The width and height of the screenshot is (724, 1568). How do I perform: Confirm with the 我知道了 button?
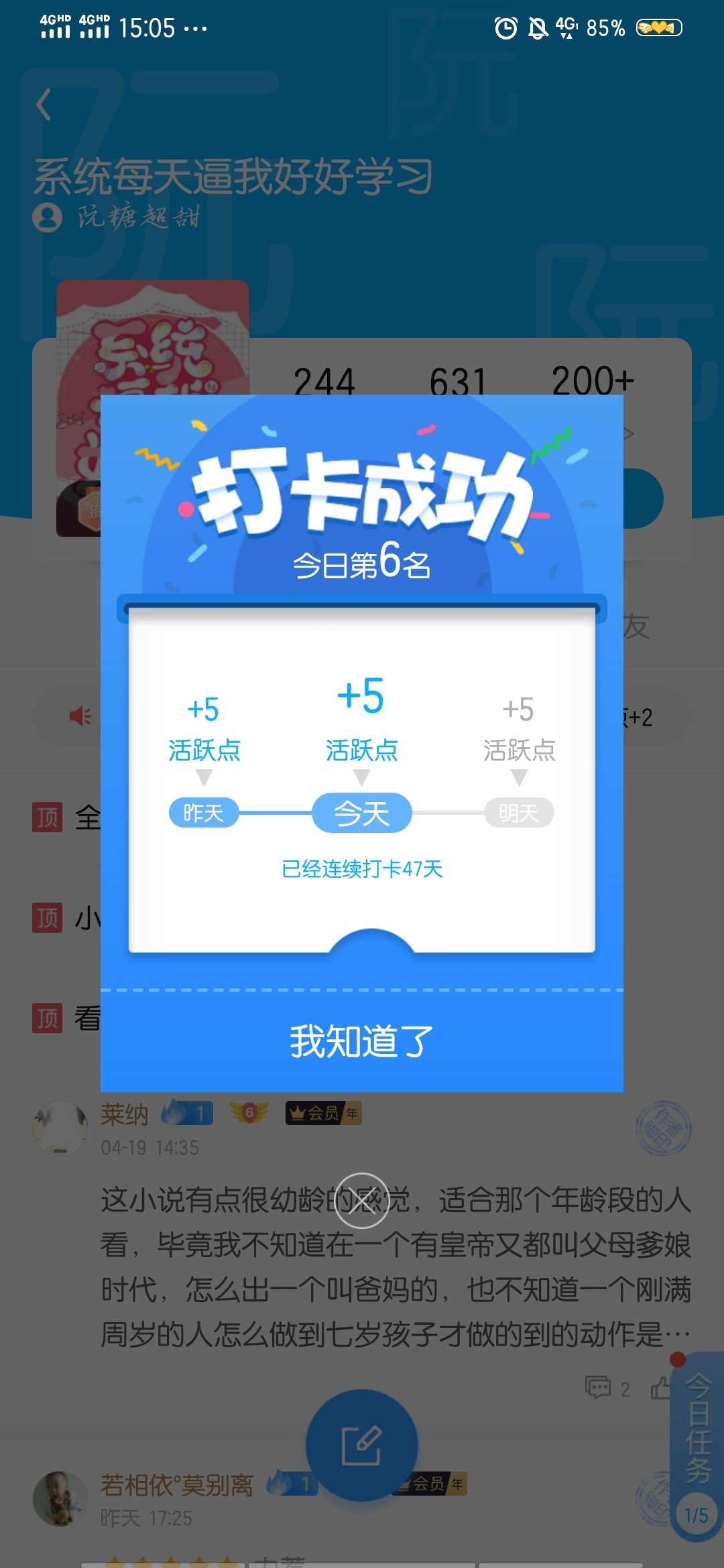[x=361, y=1041]
